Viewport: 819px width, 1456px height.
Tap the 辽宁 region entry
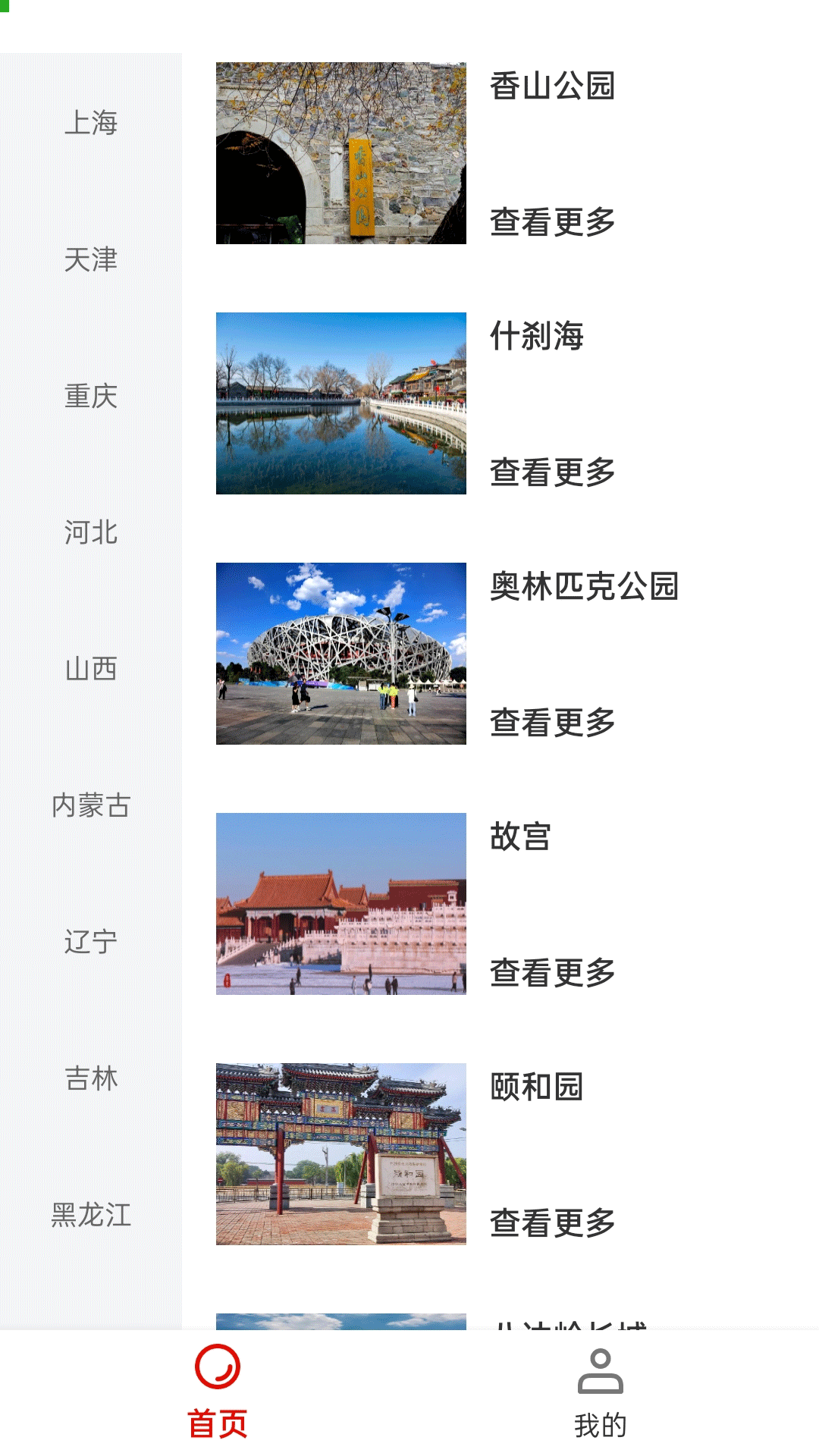tap(91, 942)
